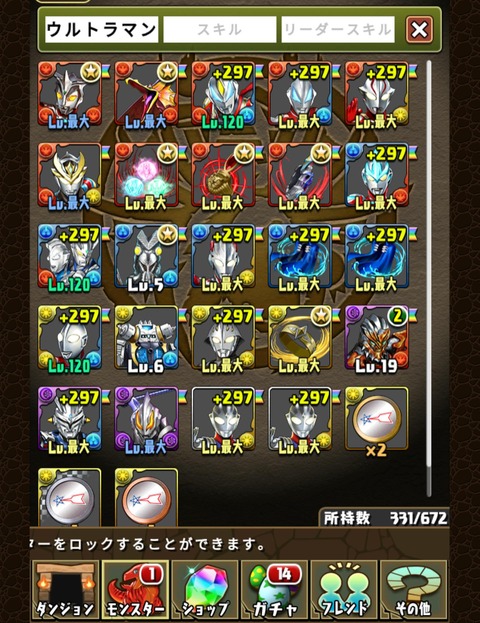Open the ショップ tab
This screenshot has height=623, width=480.
click(205, 591)
